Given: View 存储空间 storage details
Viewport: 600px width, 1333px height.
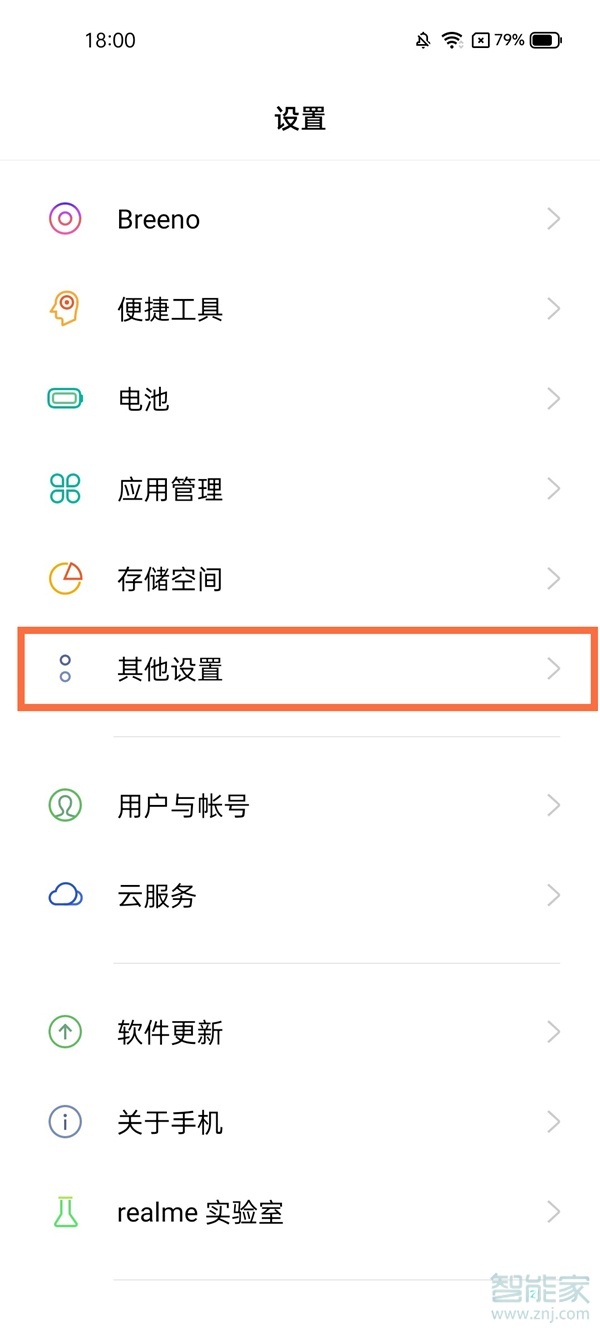Looking at the screenshot, I should [x=300, y=579].
